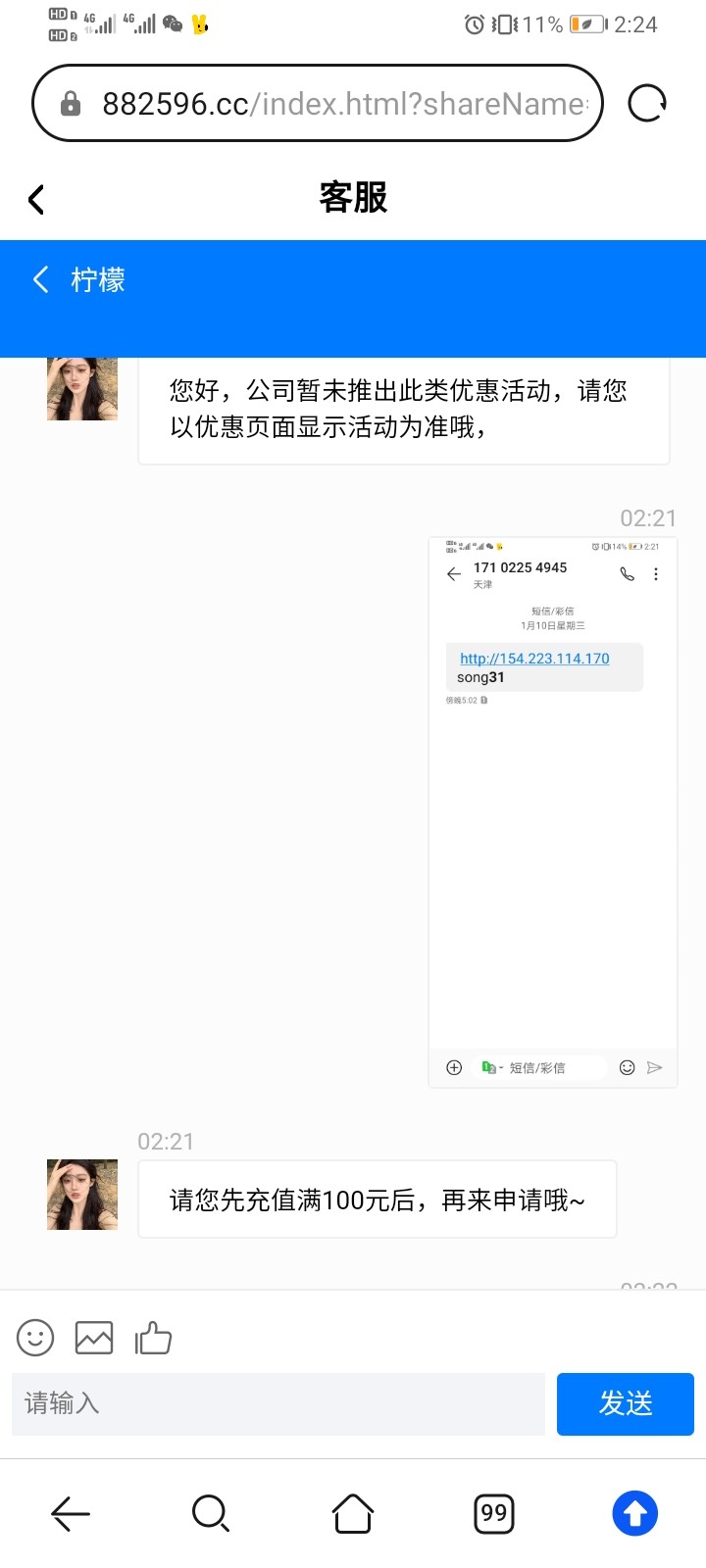Focus the 请输入 message field
706x1568 pixels.
(x=278, y=1404)
